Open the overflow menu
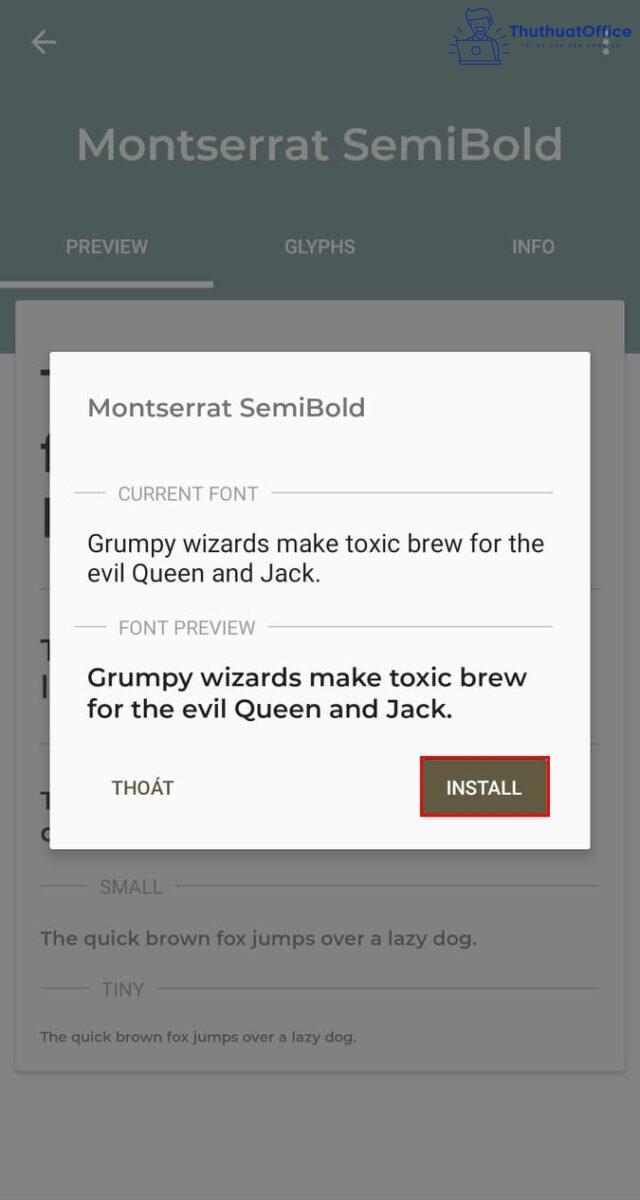The height and width of the screenshot is (1200, 640). point(606,42)
